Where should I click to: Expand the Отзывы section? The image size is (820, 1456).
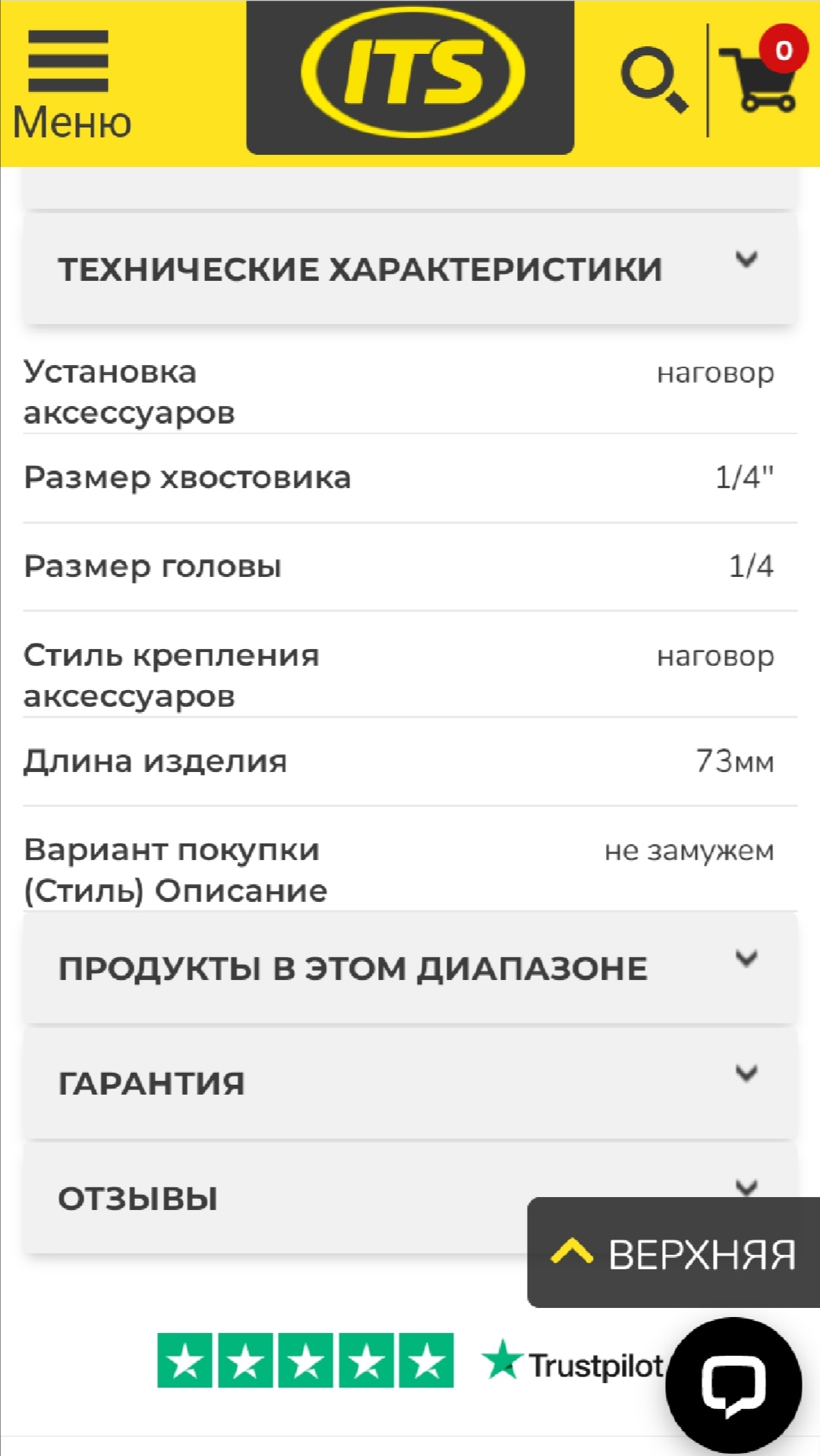[275, 1198]
